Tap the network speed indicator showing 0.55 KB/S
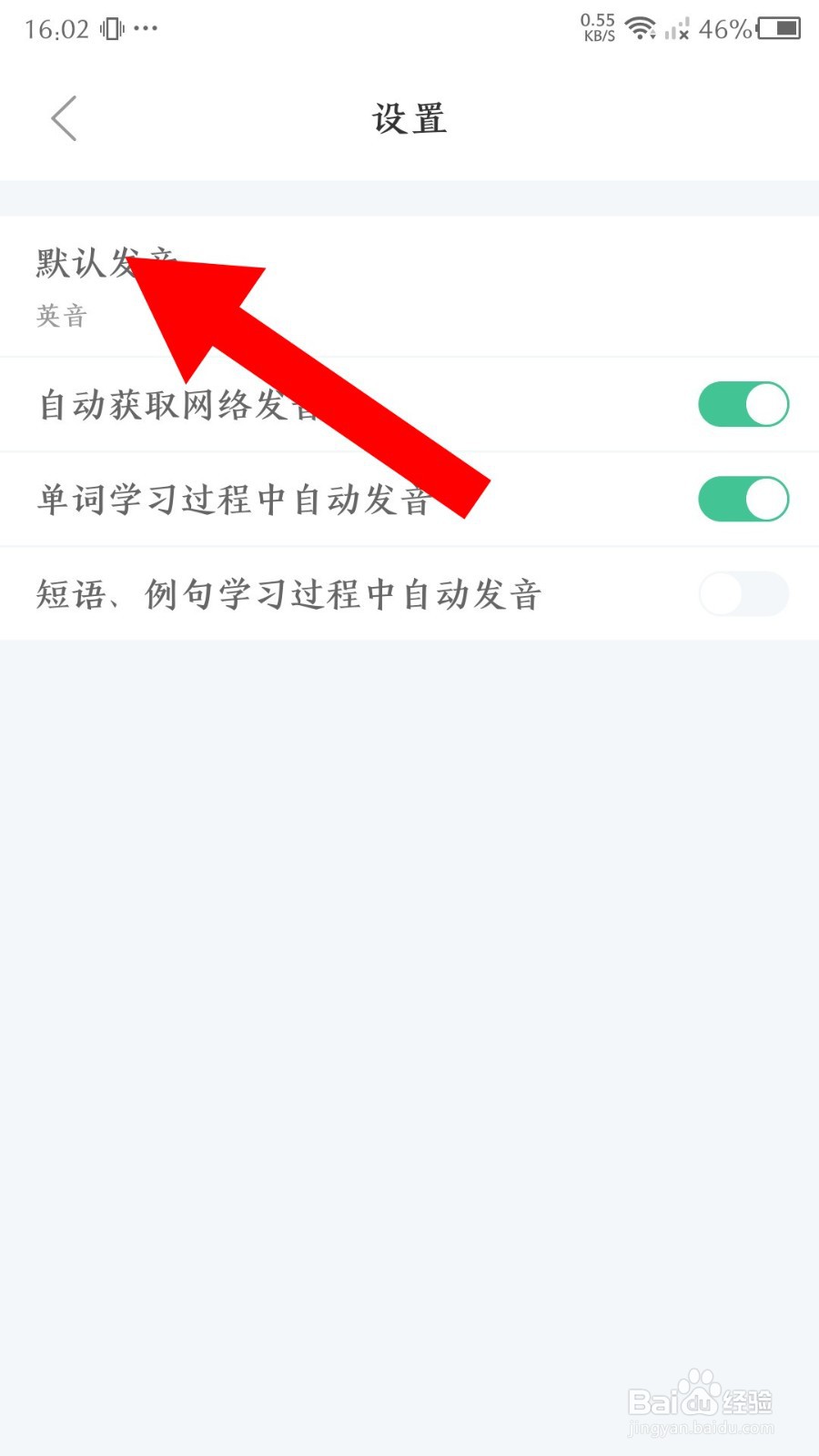This screenshot has width=819, height=1456. [x=598, y=27]
